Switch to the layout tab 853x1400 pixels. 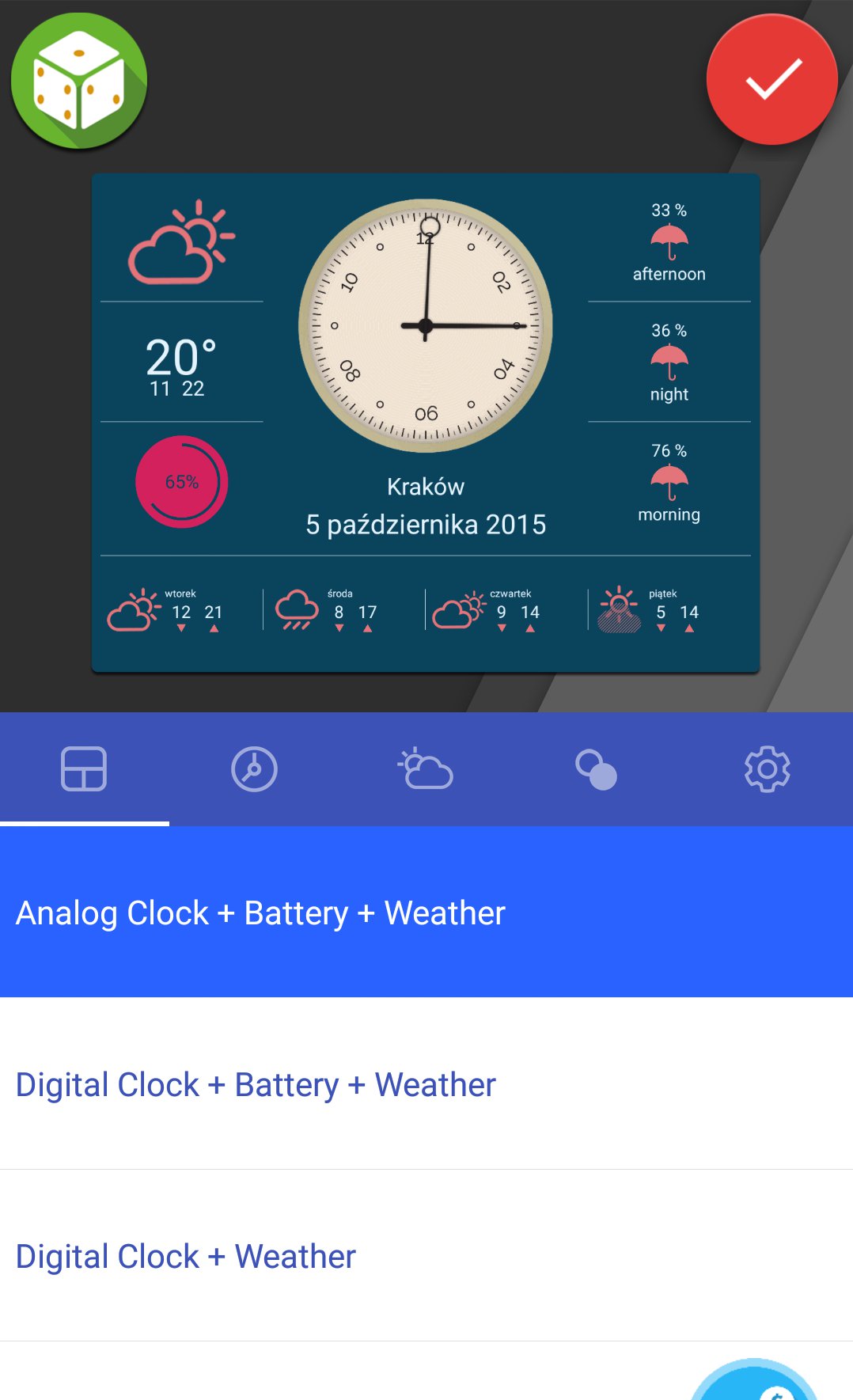tap(84, 769)
